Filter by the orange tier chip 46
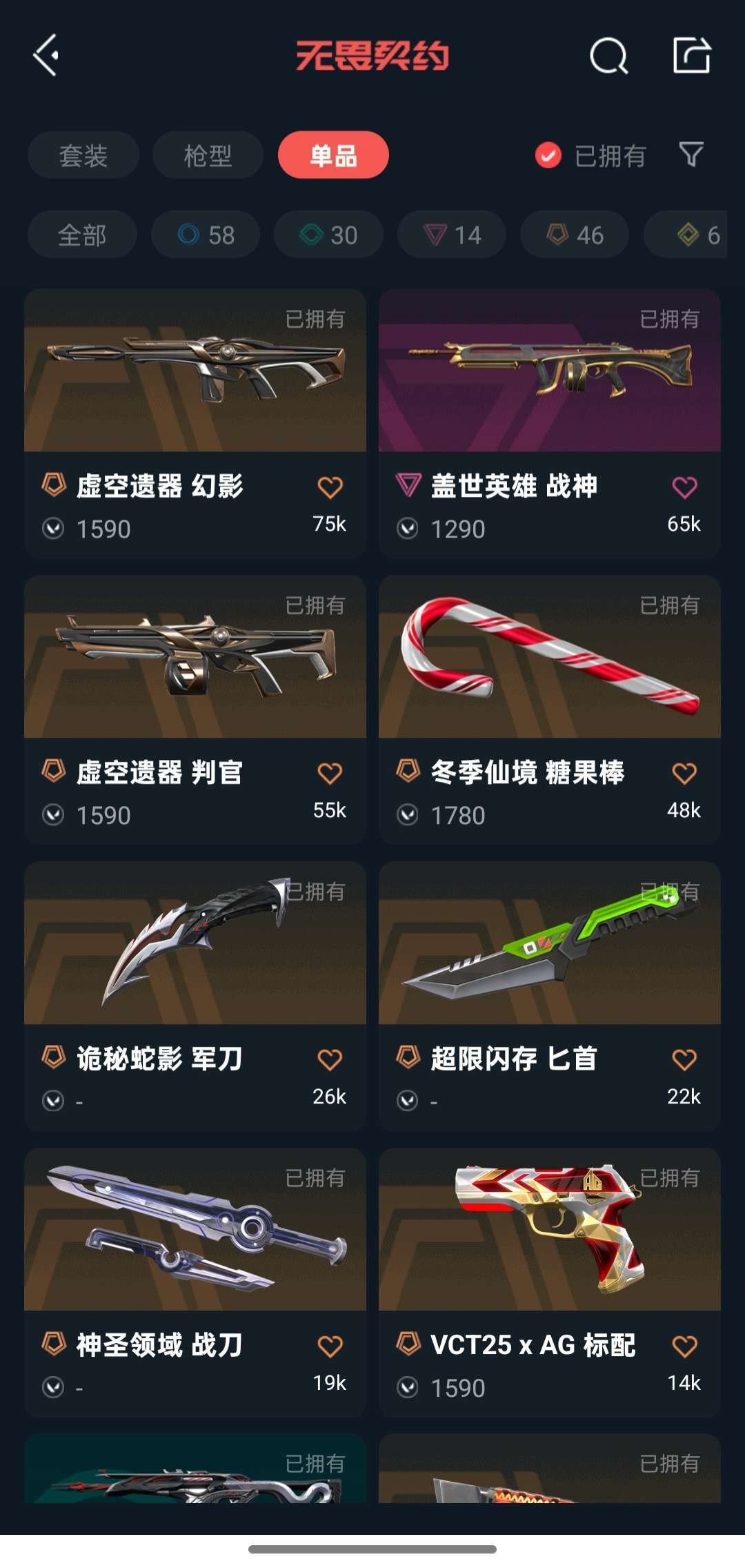This screenshot has height=1568, width=745. [x=575, y=235]
